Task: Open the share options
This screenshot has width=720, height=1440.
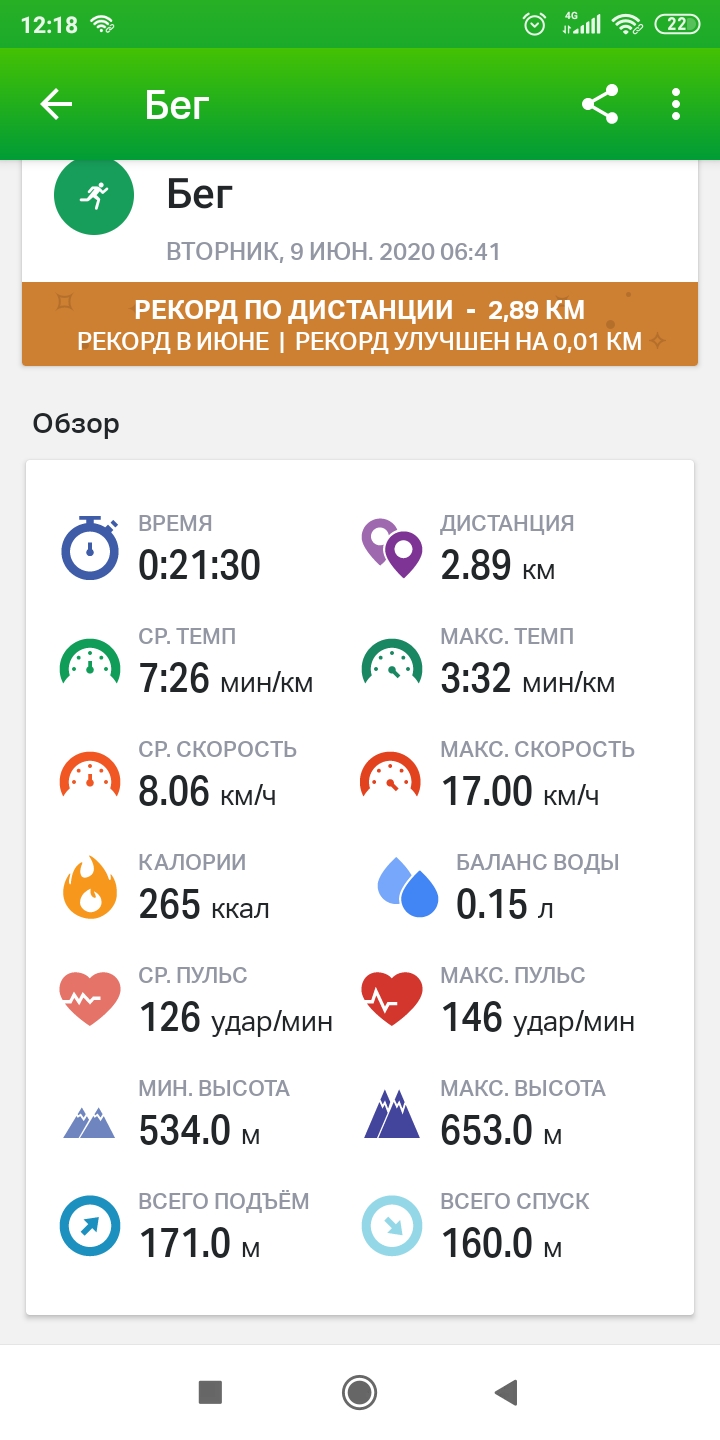Action: 600,103
